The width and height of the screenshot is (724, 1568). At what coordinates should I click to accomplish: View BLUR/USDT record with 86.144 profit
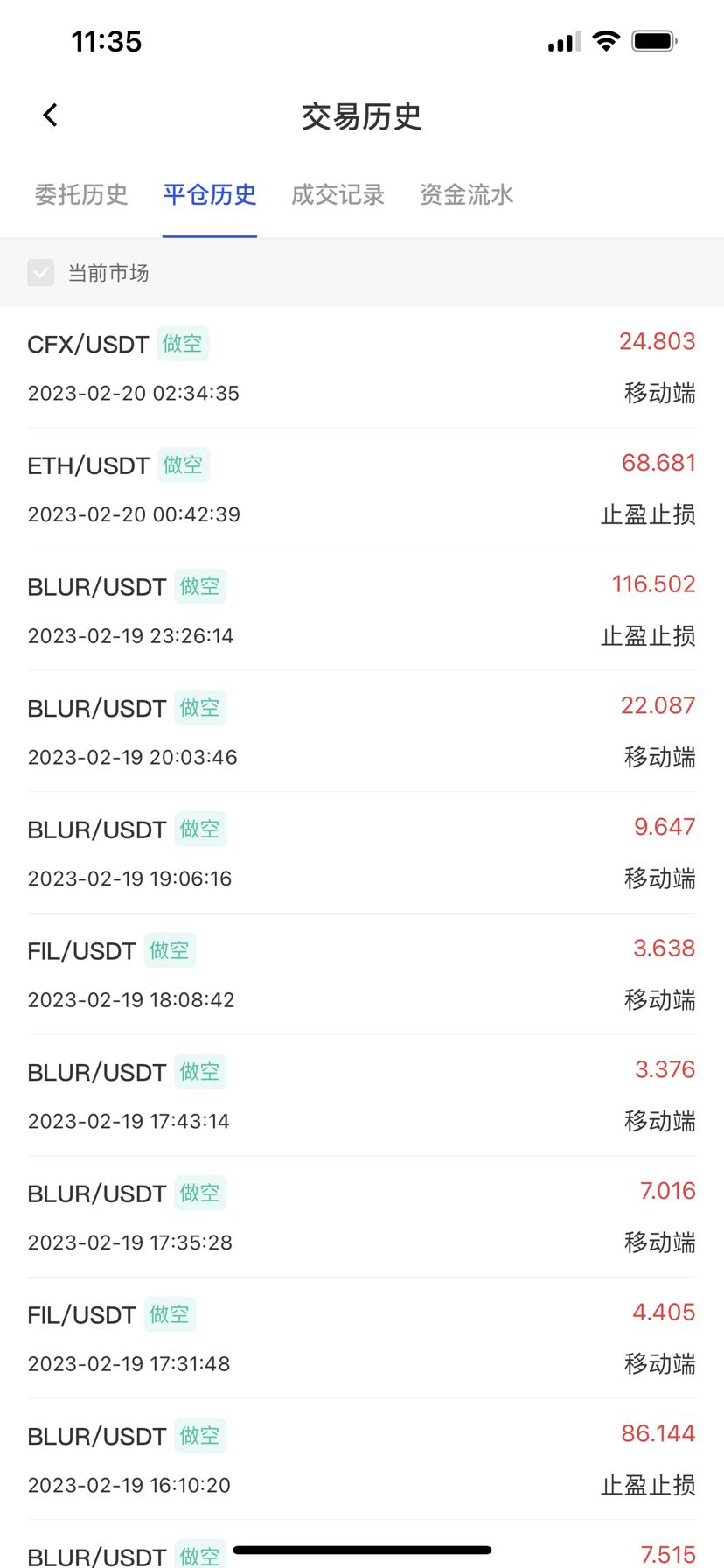(x=362, y=1459)
